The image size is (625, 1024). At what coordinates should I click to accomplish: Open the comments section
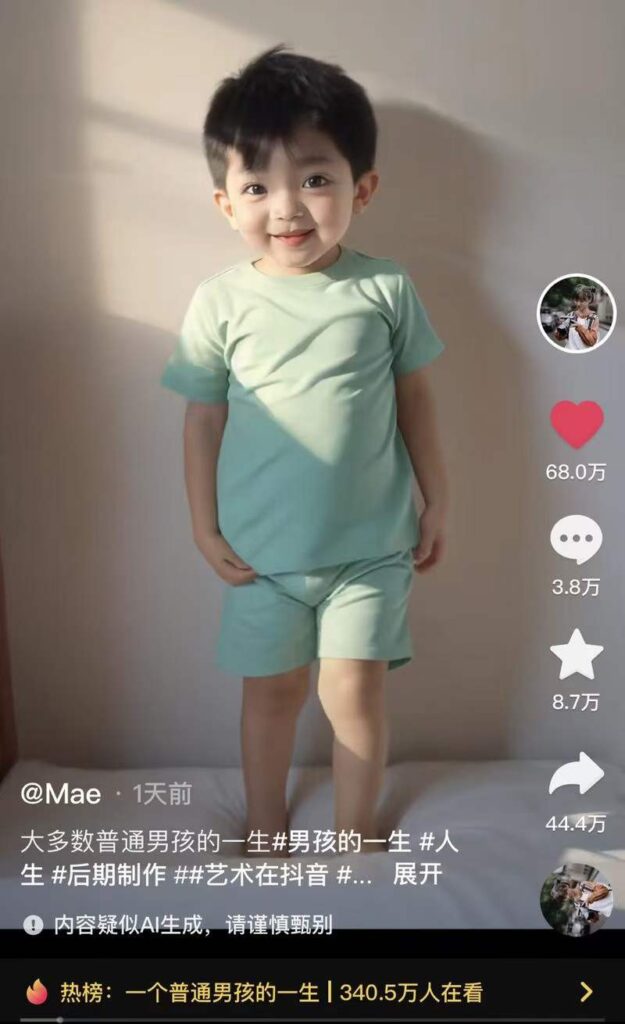coord(576,539)
